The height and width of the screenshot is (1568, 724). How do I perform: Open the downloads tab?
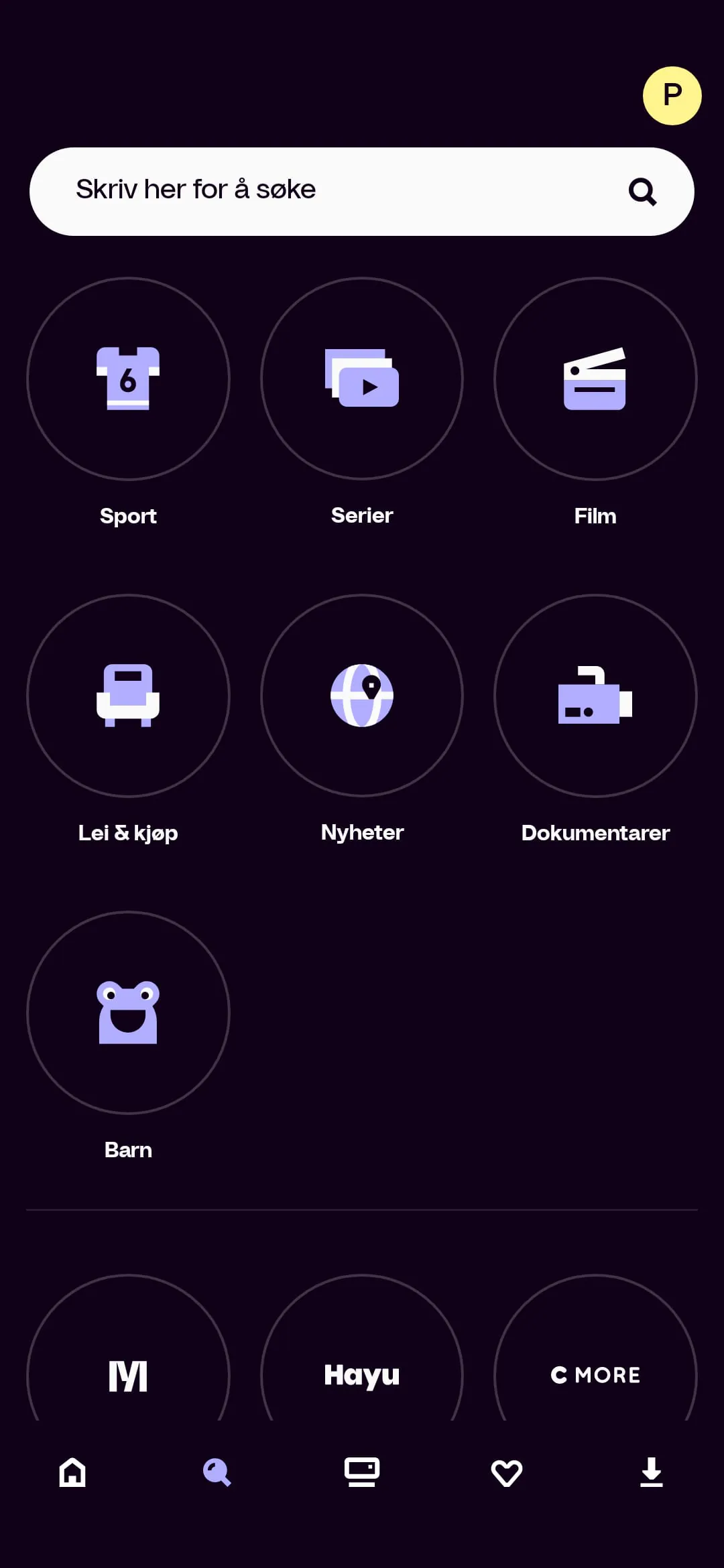point(652,1472)
